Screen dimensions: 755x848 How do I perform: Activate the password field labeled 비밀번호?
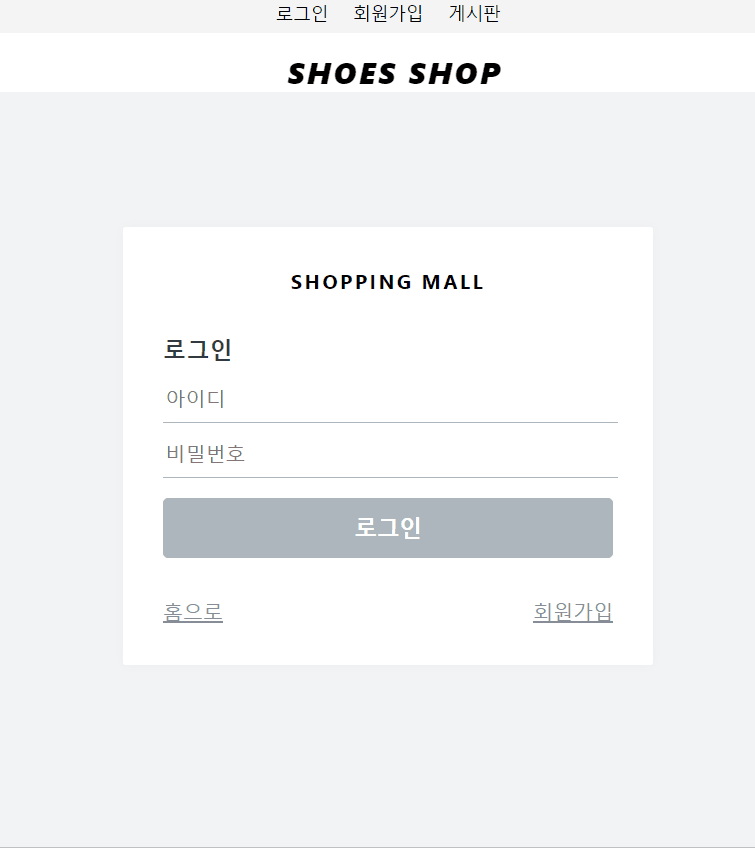point(388,452)
